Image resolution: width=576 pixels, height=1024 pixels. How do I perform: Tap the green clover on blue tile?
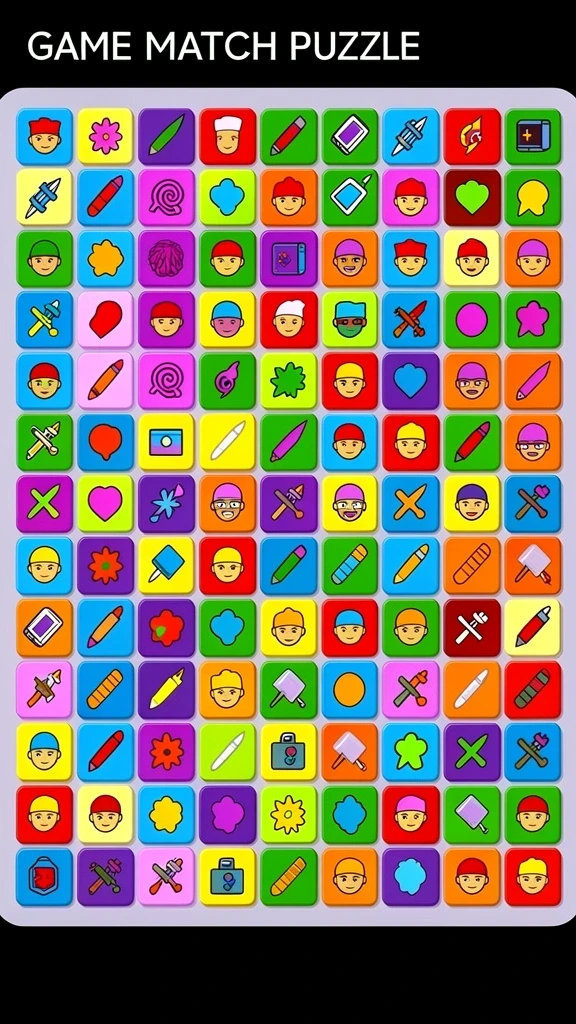pos(411,751)
